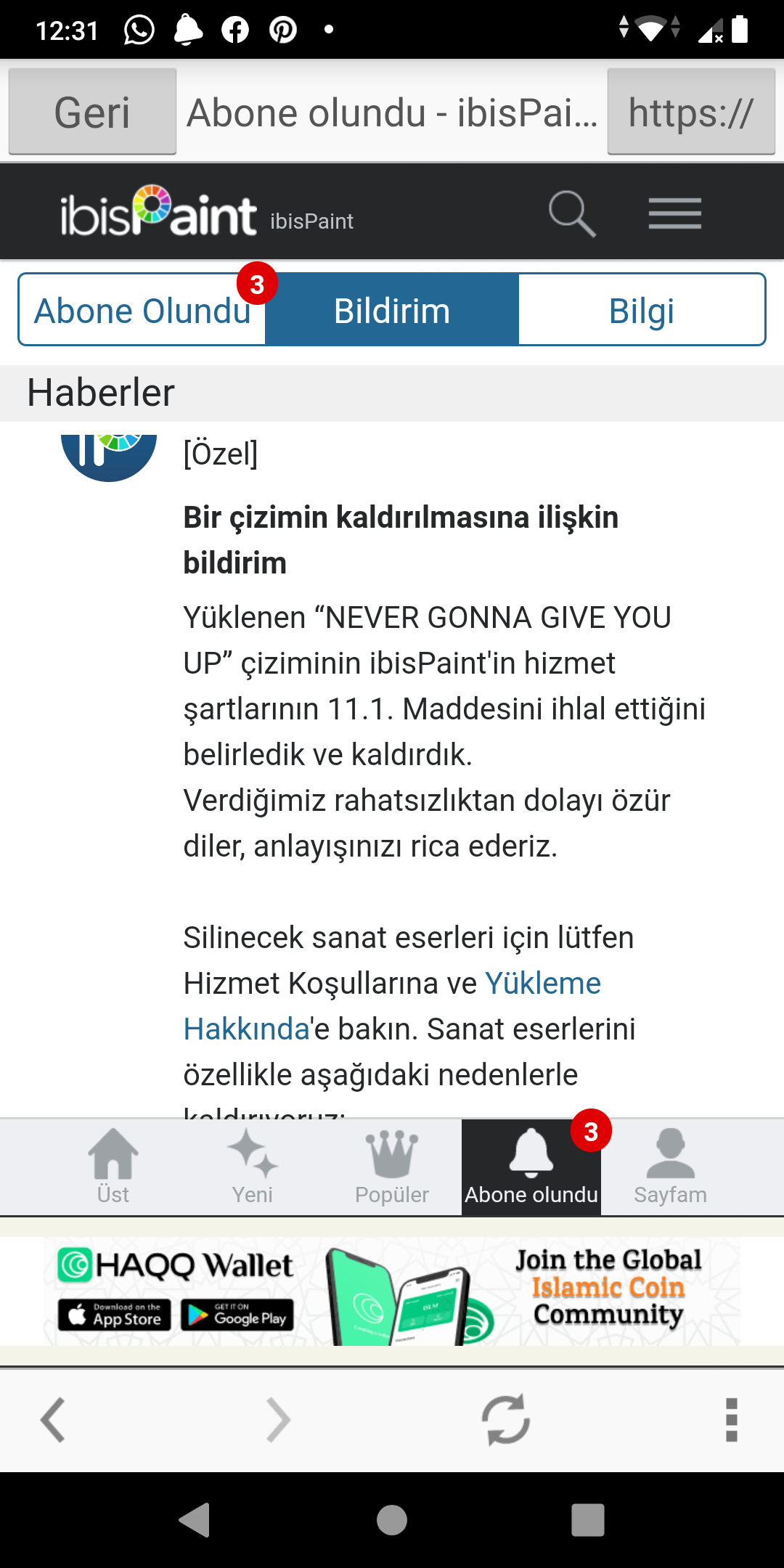The image size is (784, 1568).
Task: Open the HAAQ Wallet ad banner
Action: point(392,1291)
